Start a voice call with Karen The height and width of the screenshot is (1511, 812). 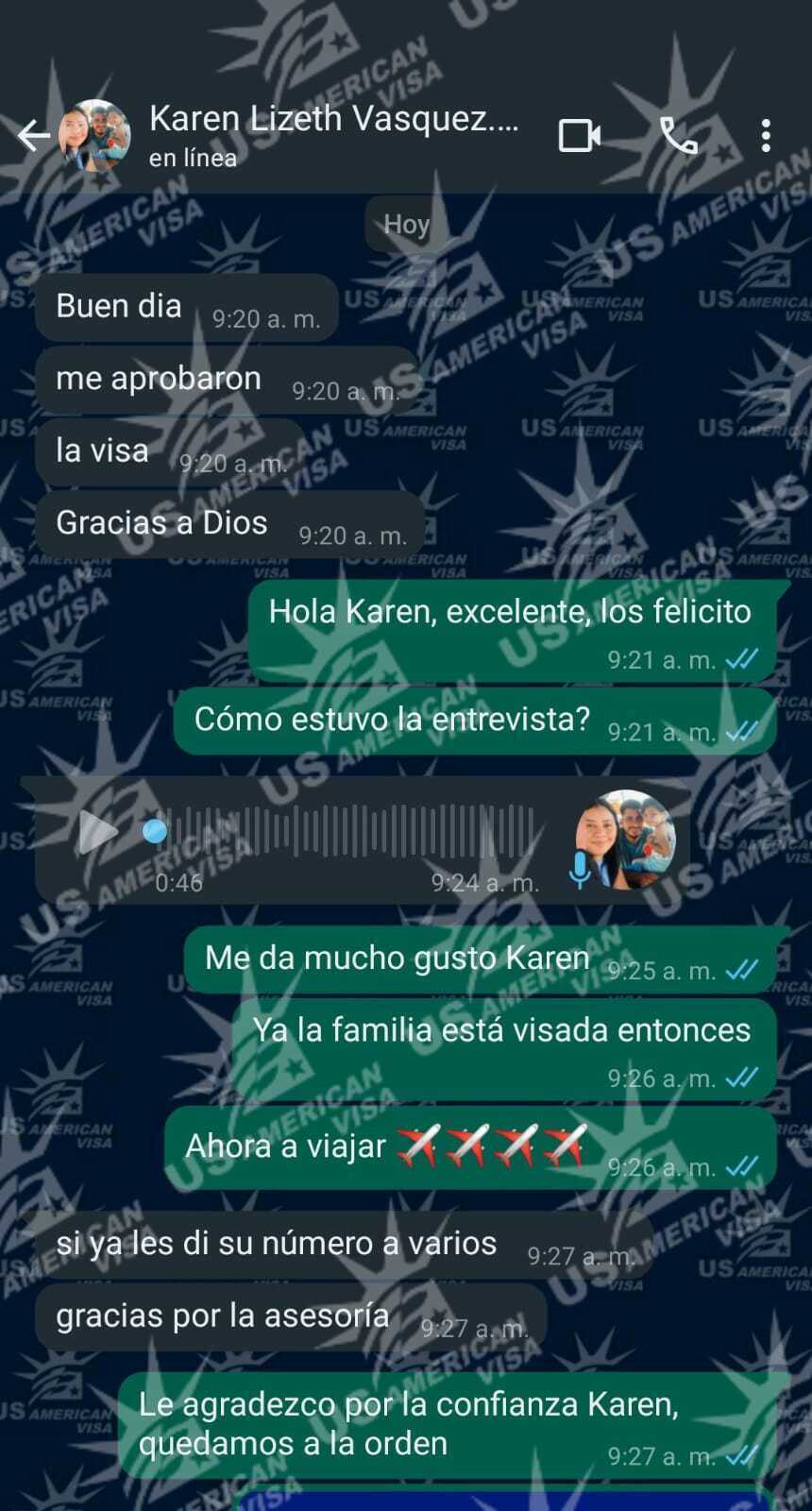tap(678, 136)
